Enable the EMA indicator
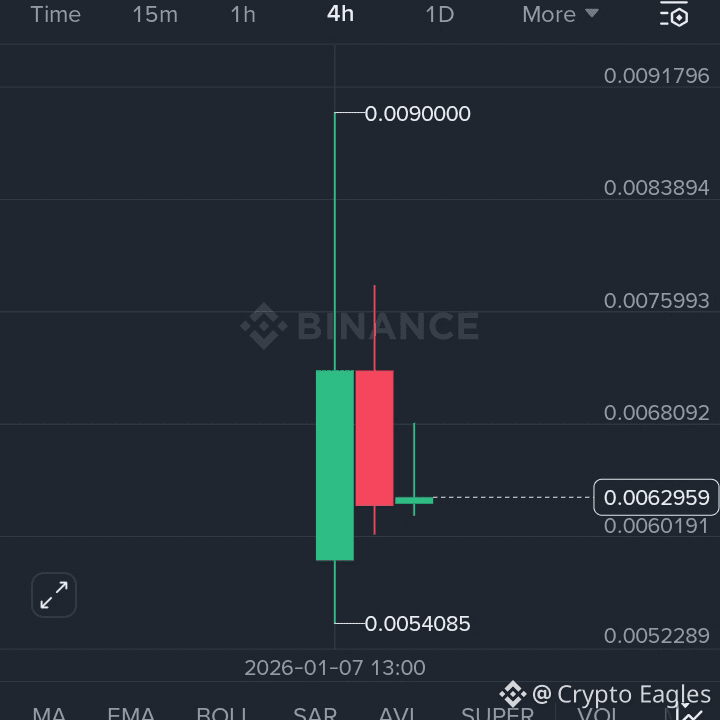The height and width of the screenshot is (720, 720). point(131,713)
